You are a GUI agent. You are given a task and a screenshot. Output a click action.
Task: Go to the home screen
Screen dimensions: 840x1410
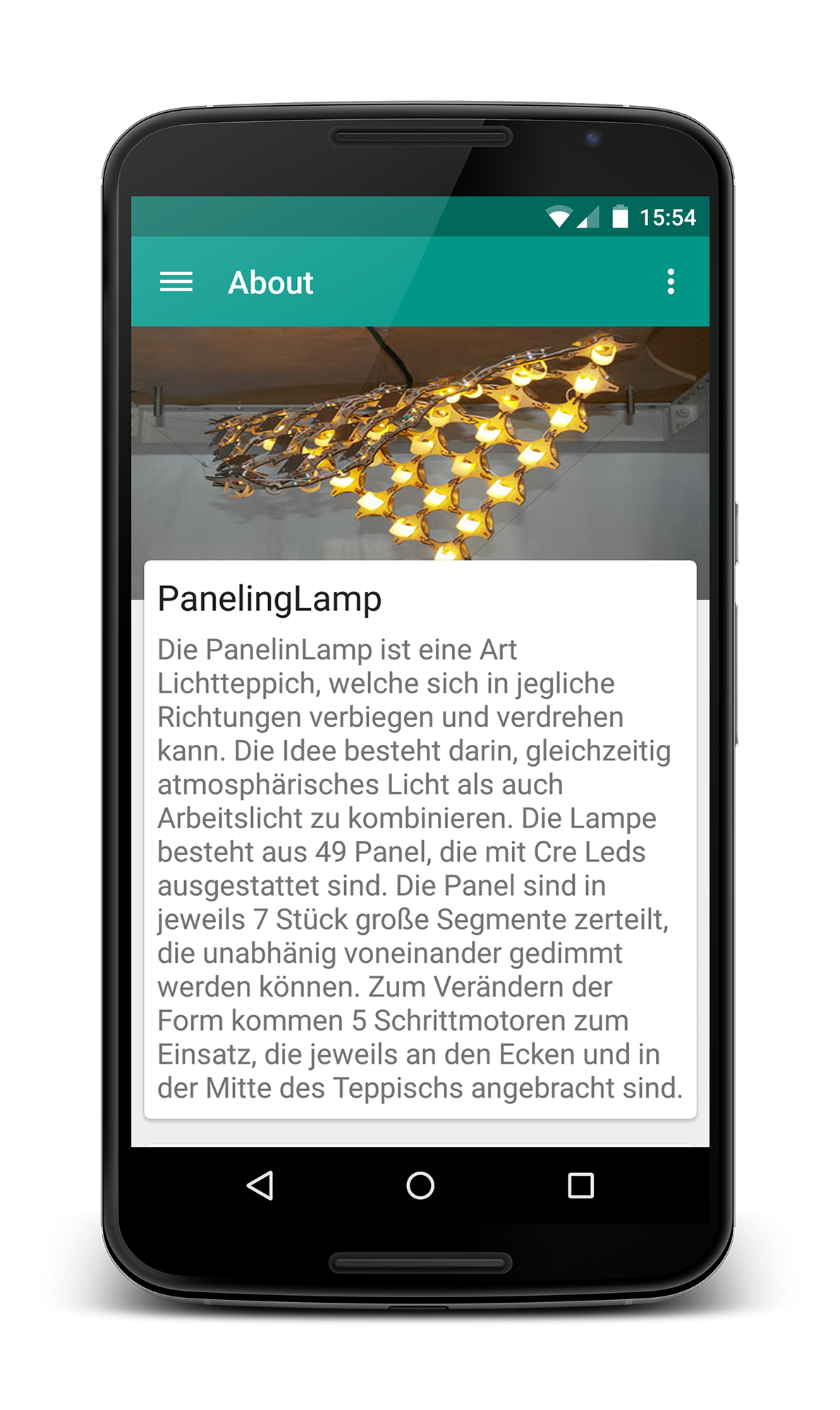point(420,1185)
